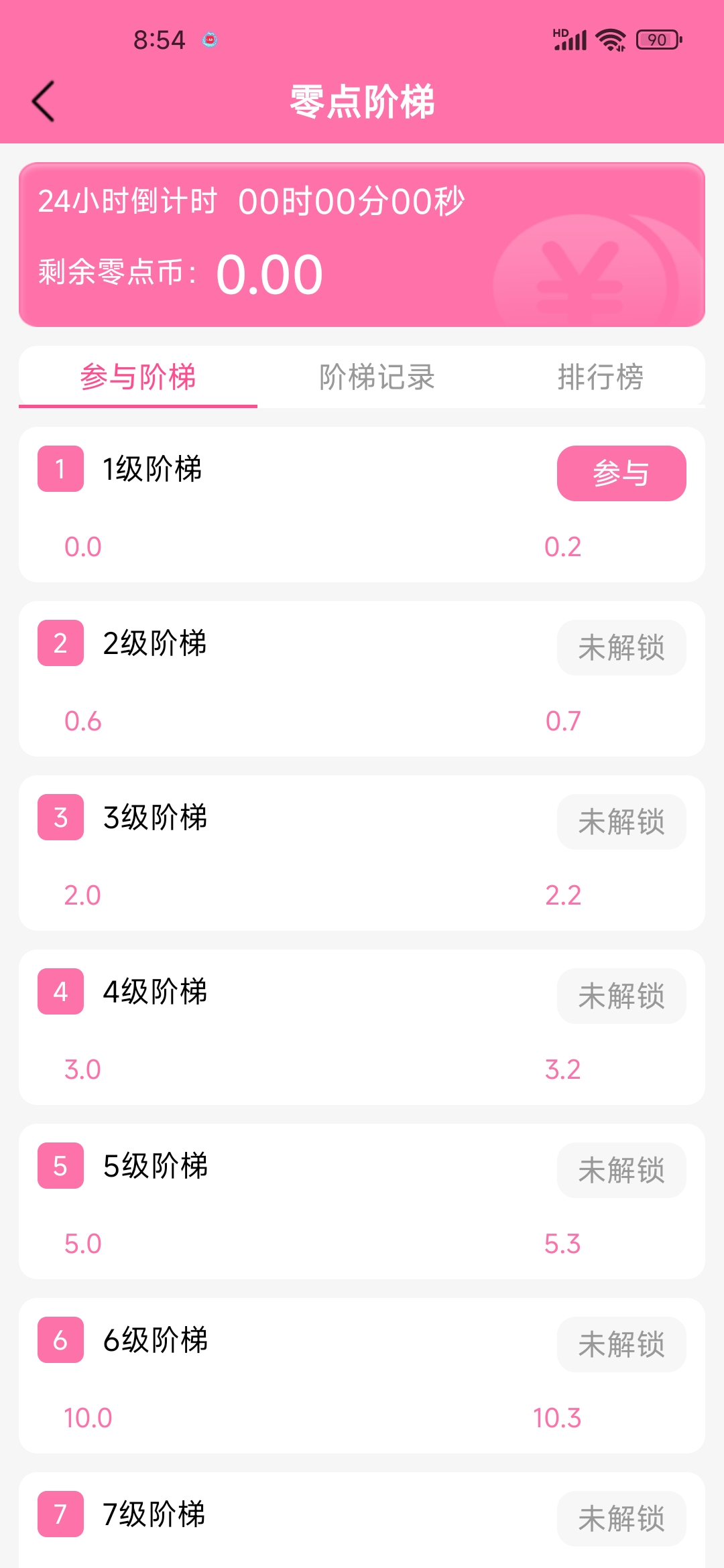The height and width of the screenshot is (1568, 724).
Task: Tap 未解锁 on the 2级阶梯 card
Action: pyautogui.click(x=621, y=647)
